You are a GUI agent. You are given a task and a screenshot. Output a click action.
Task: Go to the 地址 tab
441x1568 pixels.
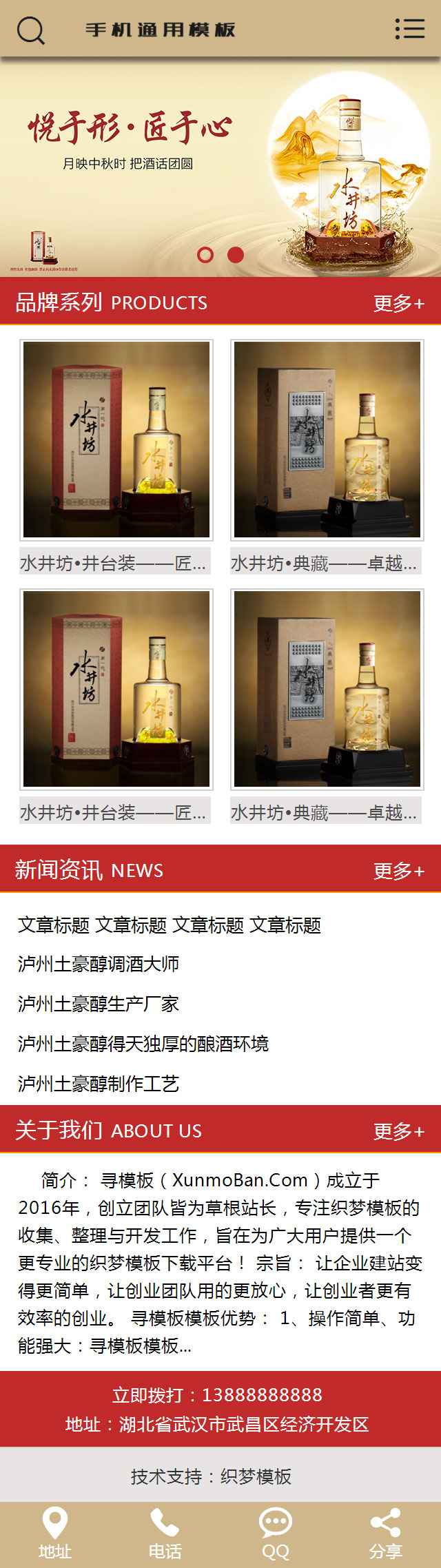[55, 1534]
